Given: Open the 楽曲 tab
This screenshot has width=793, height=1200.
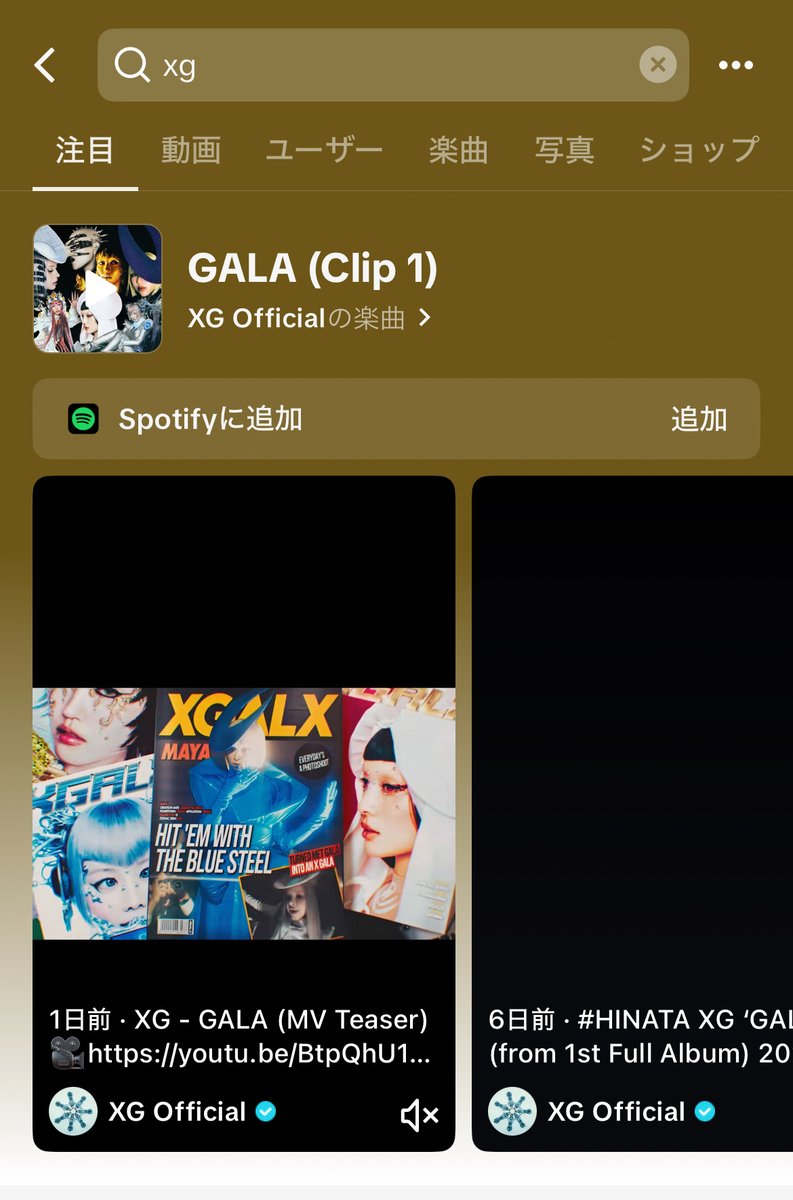Looking at the screenshot, I should point(458,151).
